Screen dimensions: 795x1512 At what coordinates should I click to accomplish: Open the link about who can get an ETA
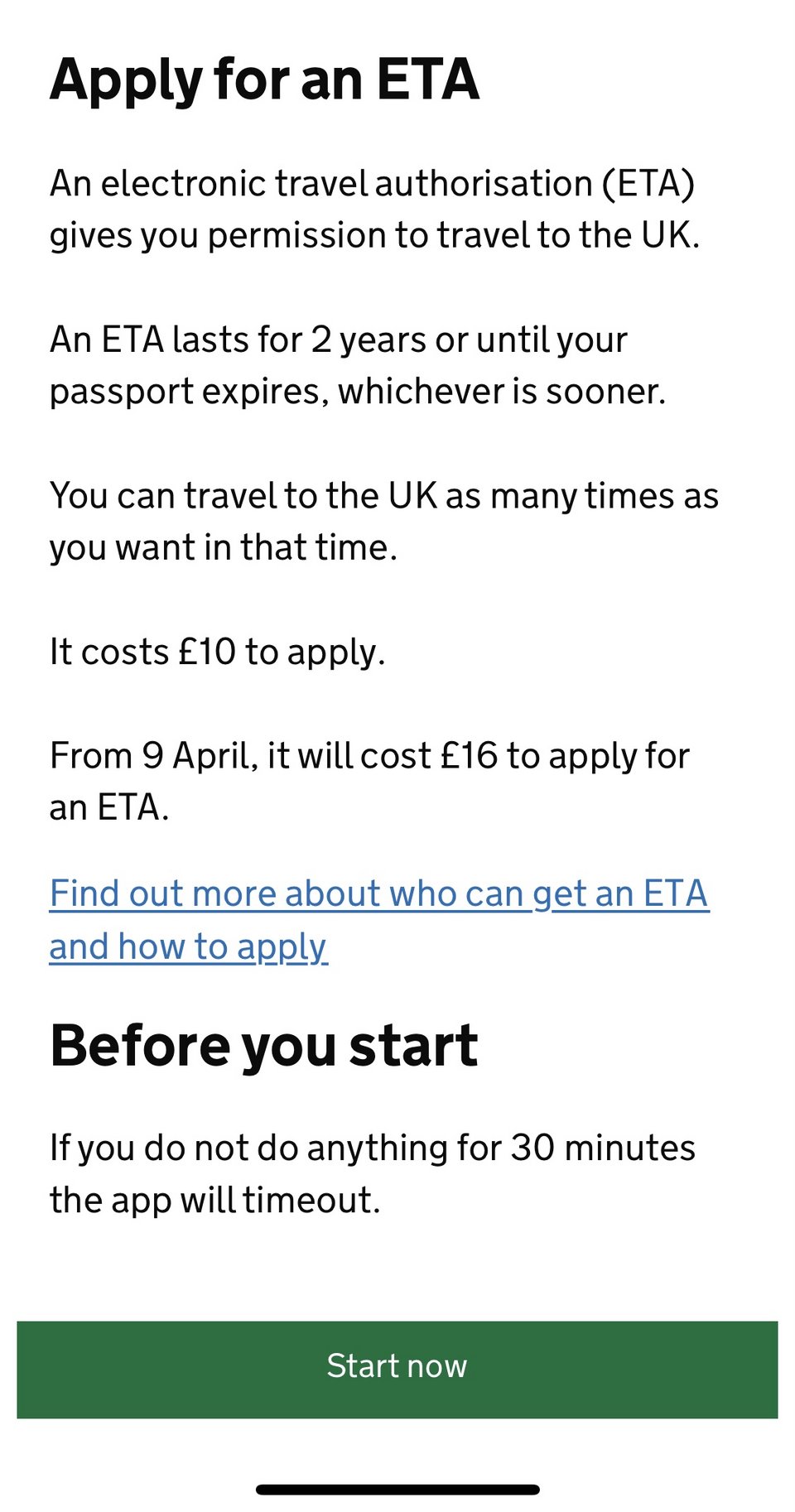tap(378, 895)
